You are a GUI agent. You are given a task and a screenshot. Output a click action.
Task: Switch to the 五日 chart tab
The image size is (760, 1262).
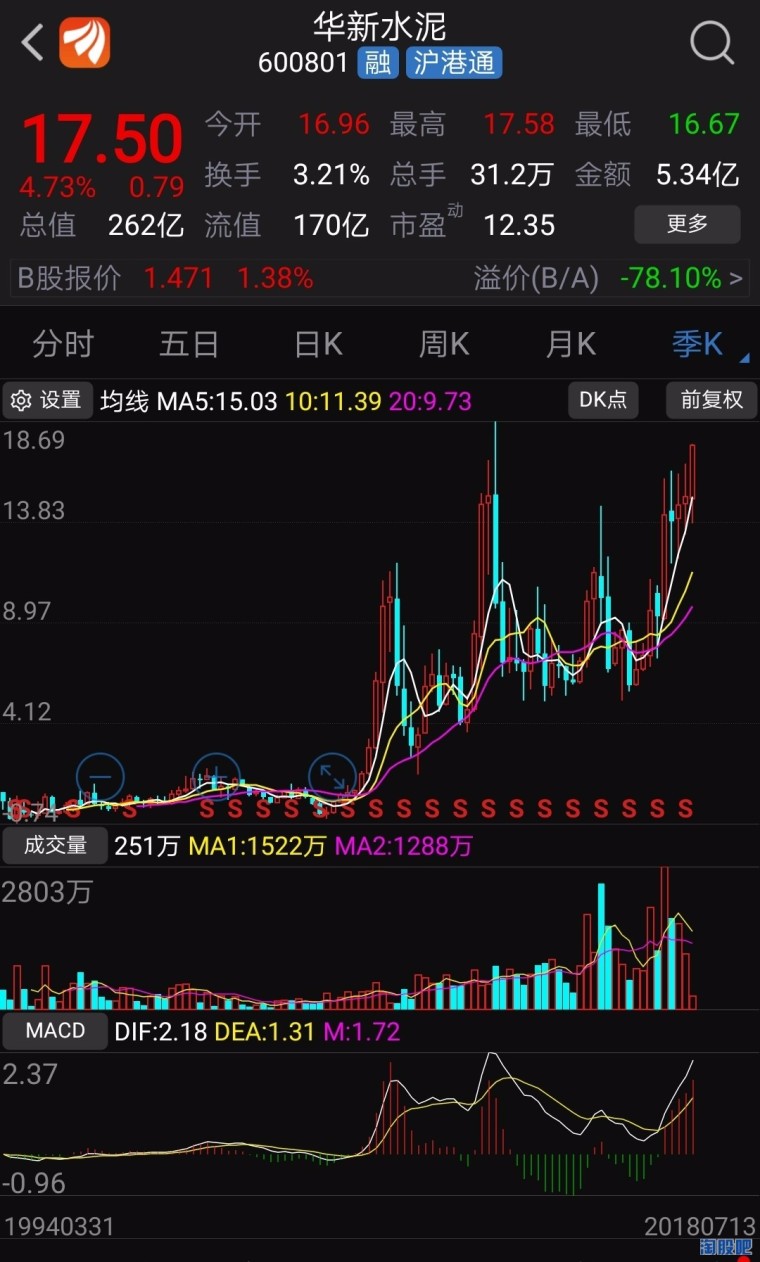[x=189, y=345]
